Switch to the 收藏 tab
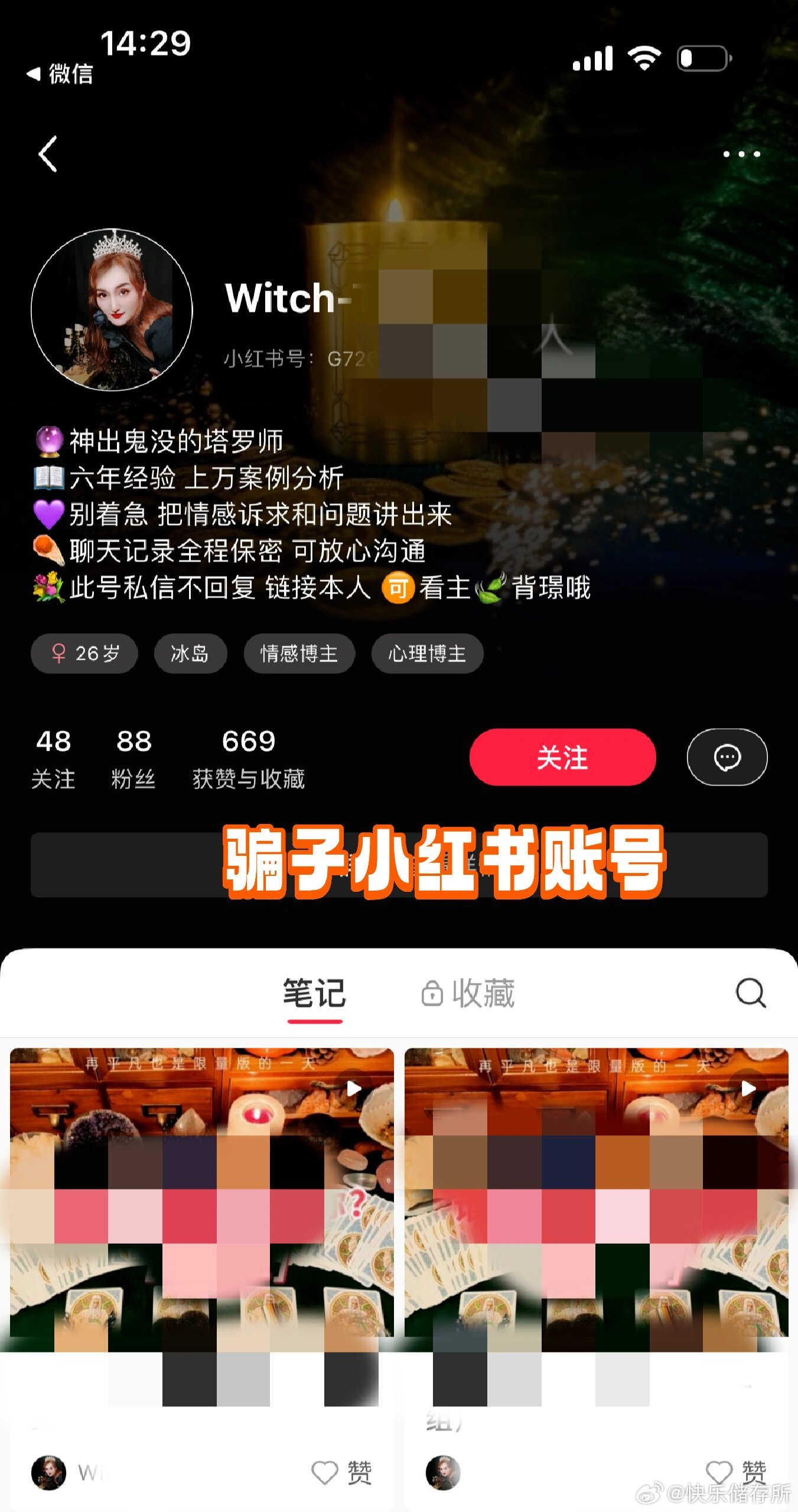798x1512 pixels. [469, 993]
